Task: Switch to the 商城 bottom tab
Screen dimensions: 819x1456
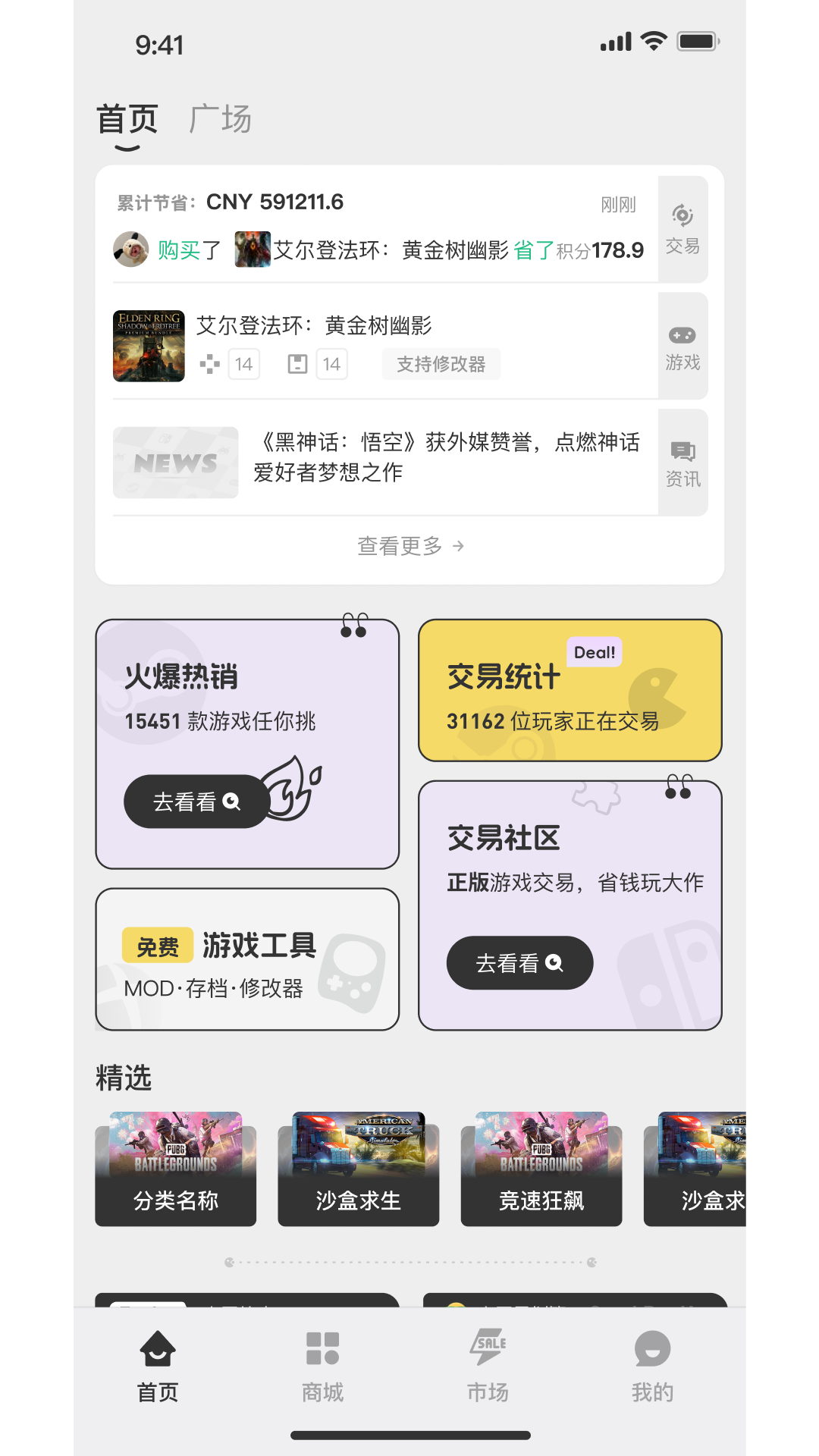Action: coord(322,1367)
